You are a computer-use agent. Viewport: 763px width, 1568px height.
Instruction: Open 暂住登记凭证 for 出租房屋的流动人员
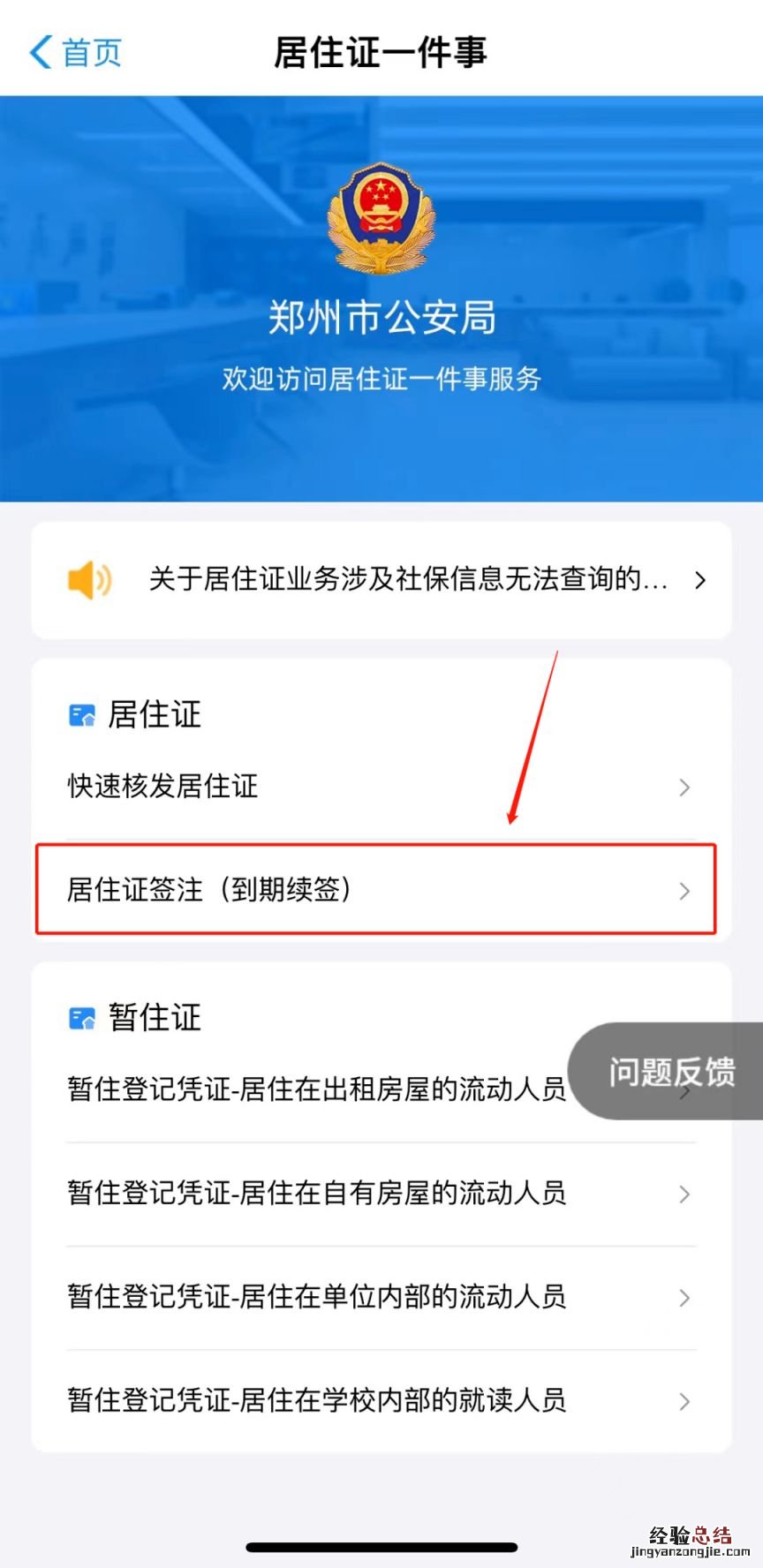pyautogui.click(x=316, y=1089)
